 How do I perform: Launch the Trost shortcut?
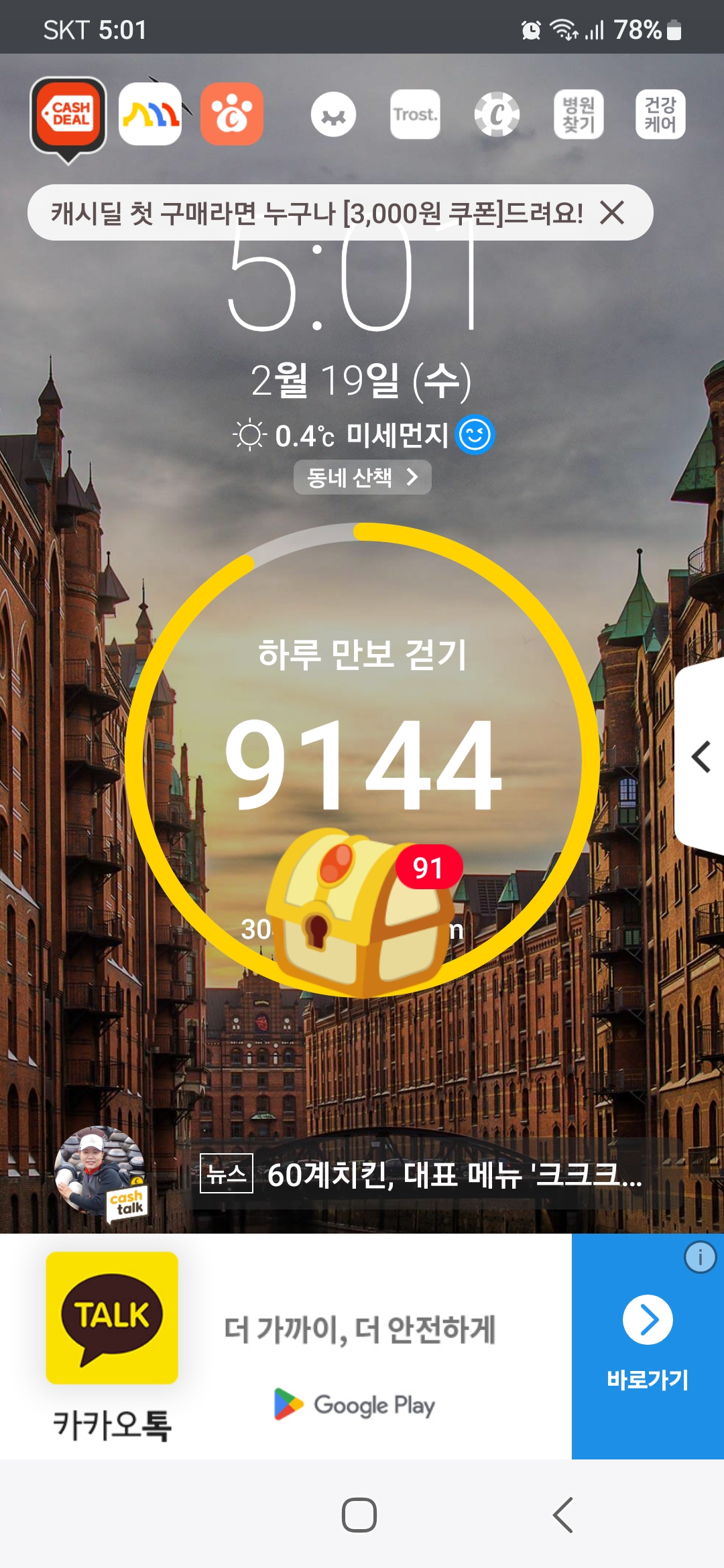[415, 115]
